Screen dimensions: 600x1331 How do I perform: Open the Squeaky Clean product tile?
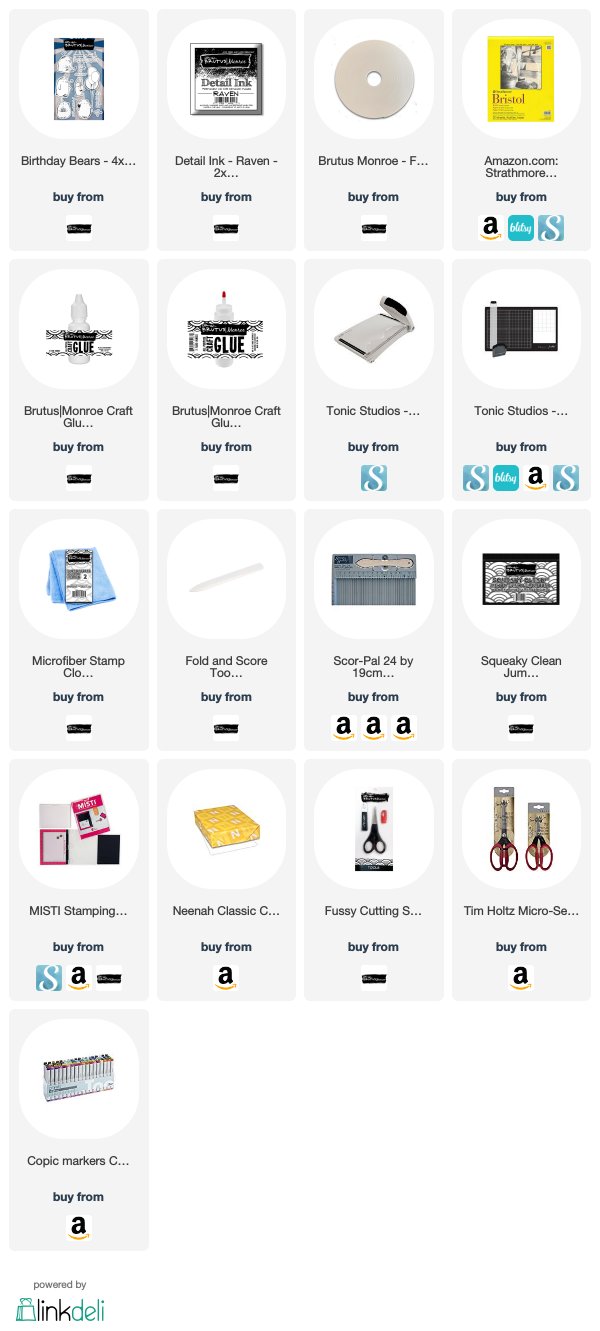point(521,630)
